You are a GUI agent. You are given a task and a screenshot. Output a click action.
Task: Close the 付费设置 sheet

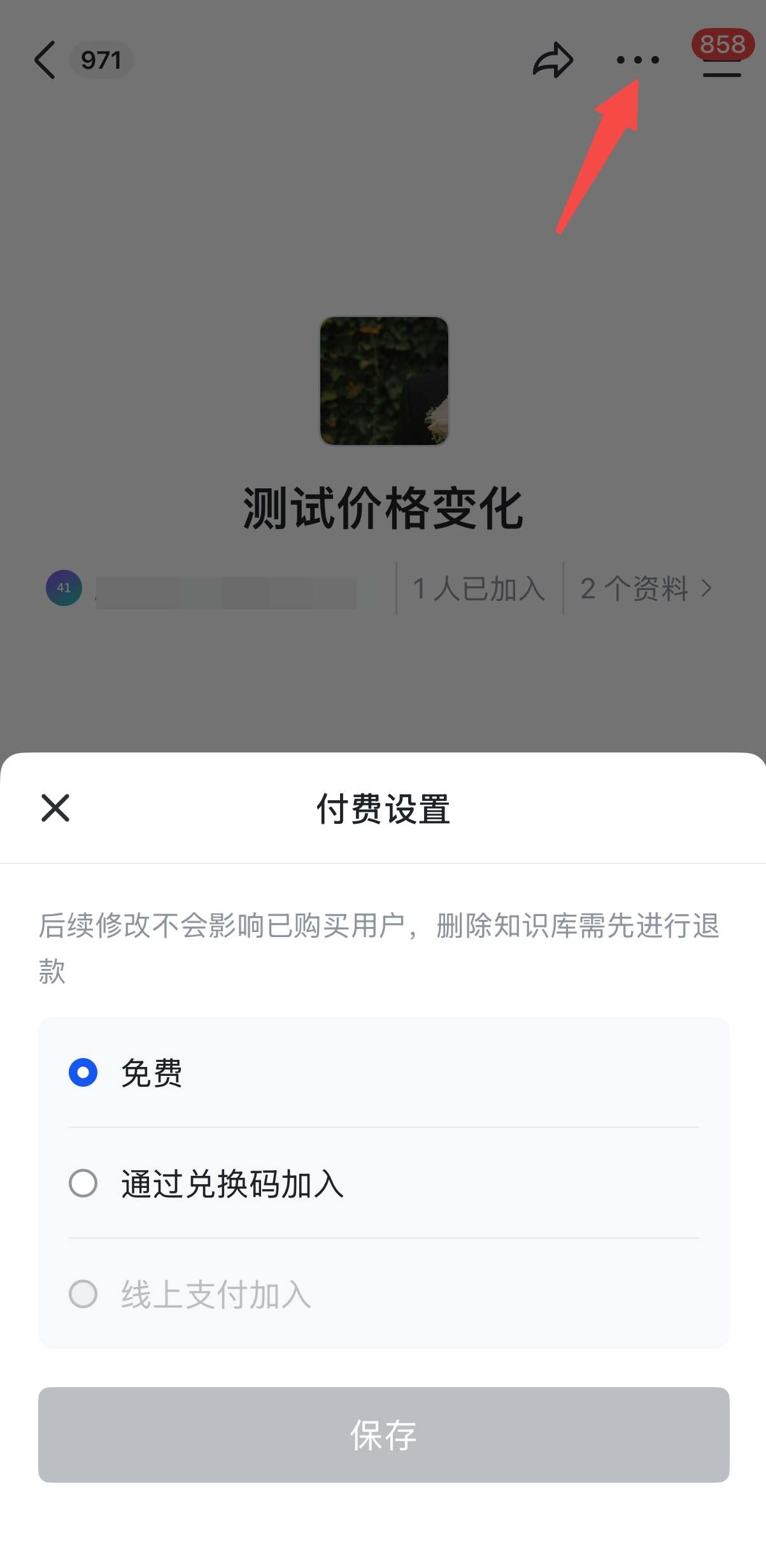coord(55,808)
